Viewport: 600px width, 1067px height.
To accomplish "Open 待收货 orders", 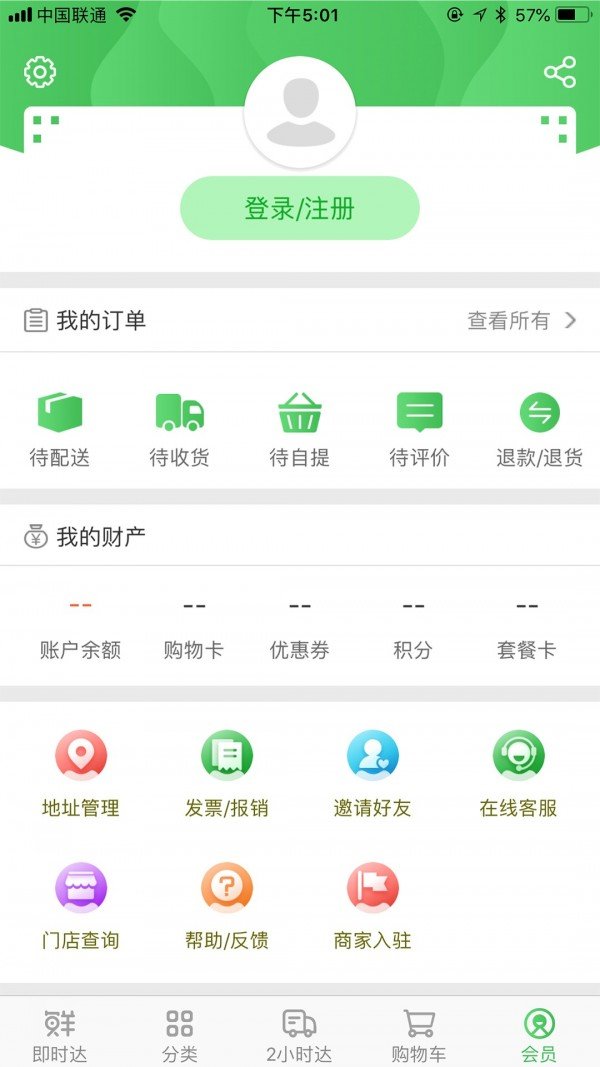I will tap(180, 430).
